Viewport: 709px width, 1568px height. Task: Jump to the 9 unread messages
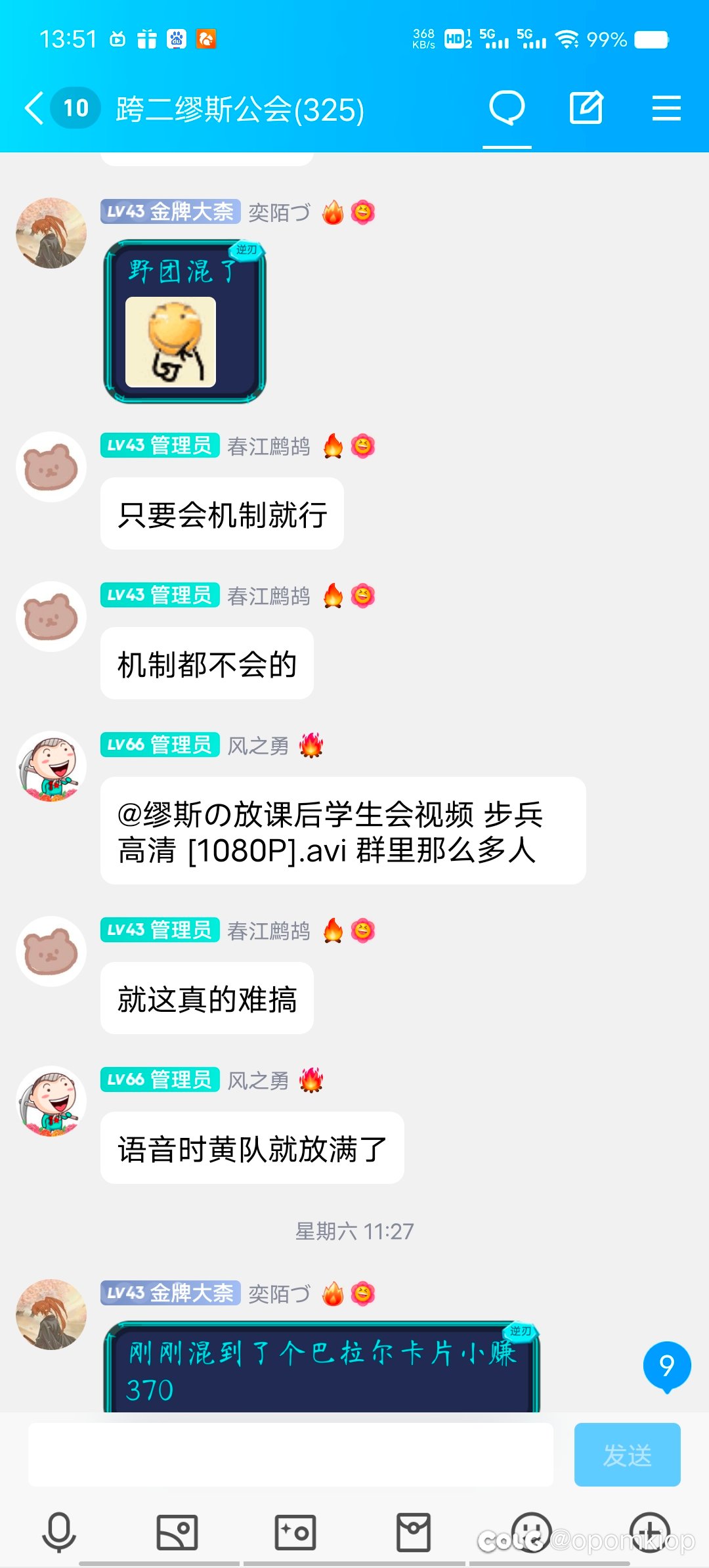(x=666, y=1366)
